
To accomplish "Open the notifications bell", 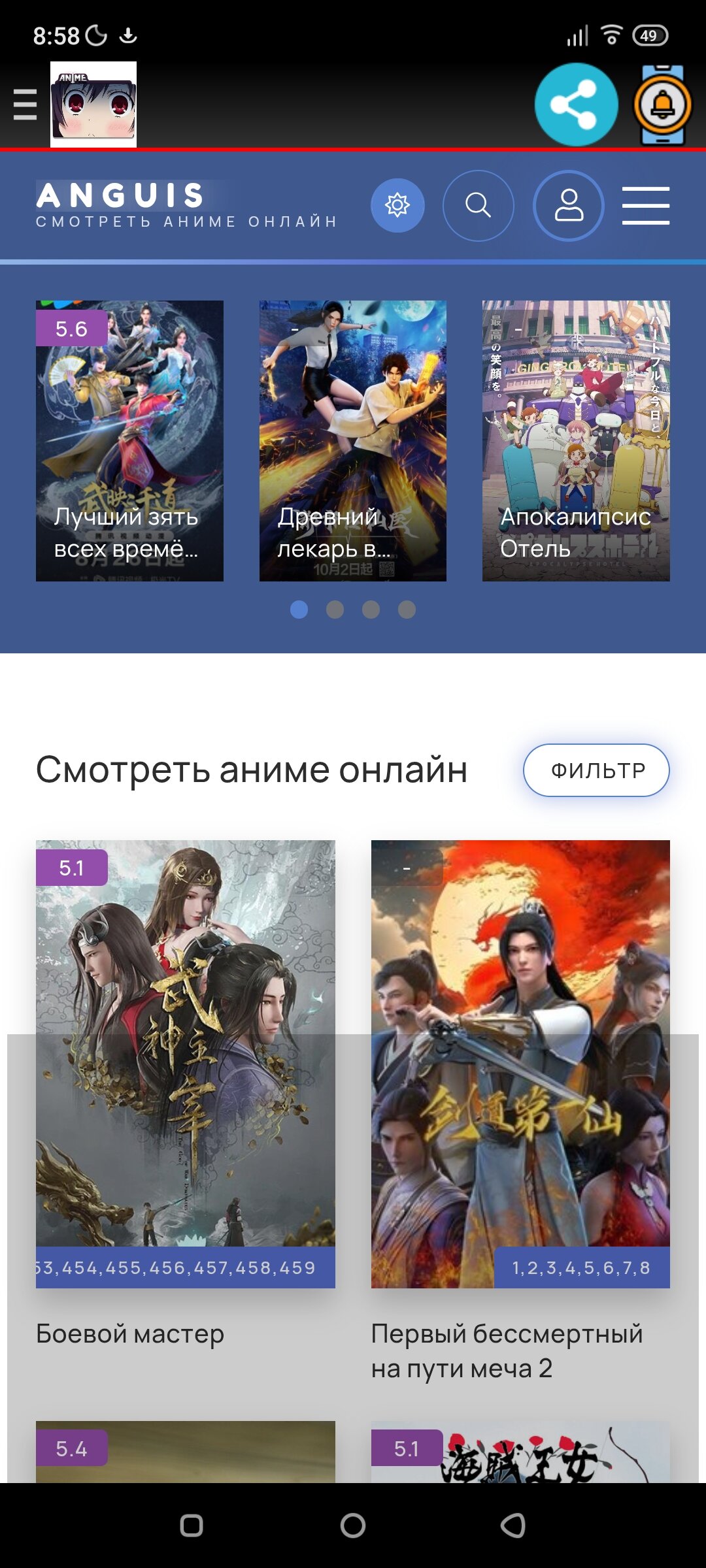I will pyautogui.click(x=663, y=105).
